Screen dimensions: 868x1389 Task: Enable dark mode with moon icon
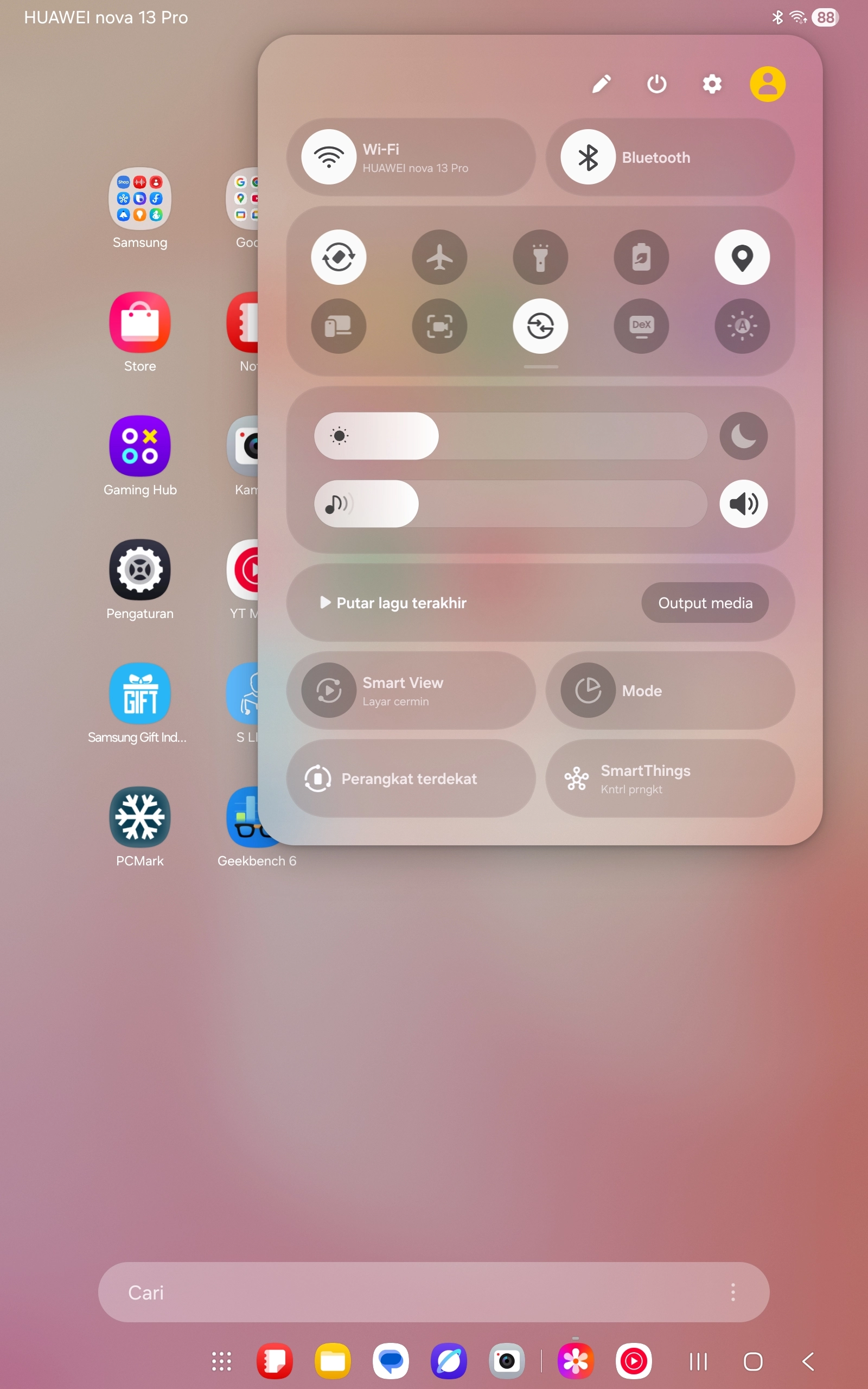point(743,436)
